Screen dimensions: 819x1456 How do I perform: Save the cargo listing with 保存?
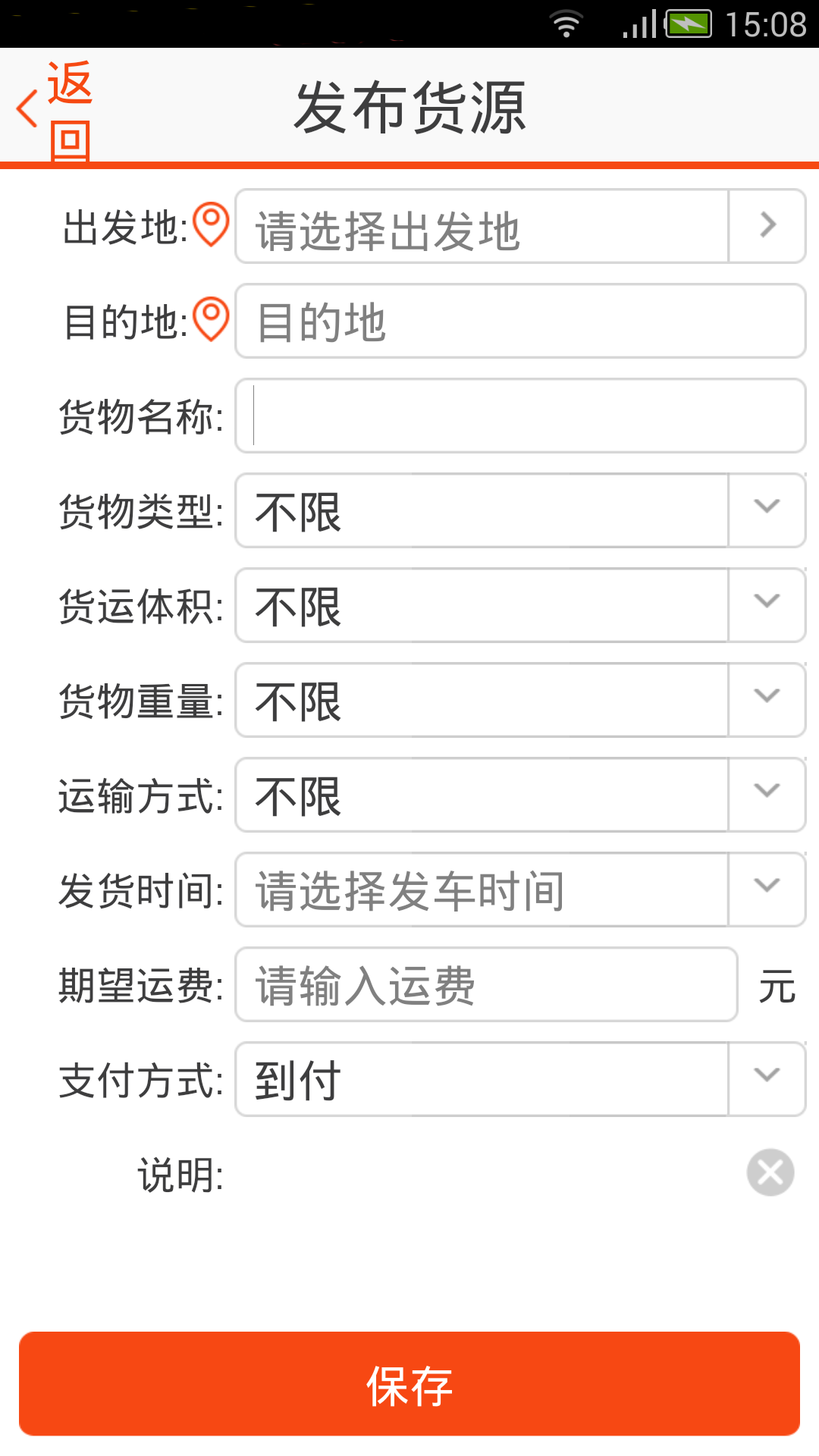pyautogui.click(x=409, y=1384)
